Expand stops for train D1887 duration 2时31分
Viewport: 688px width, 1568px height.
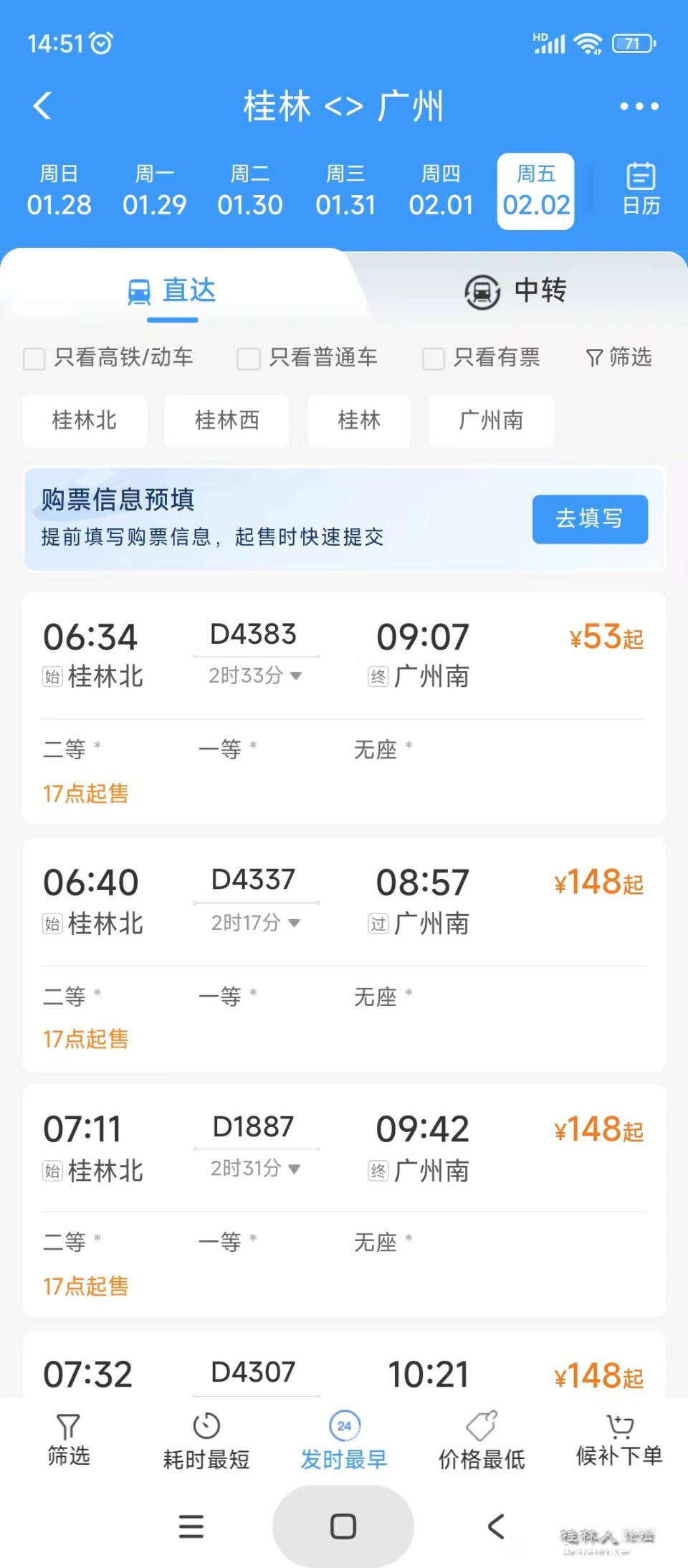(255, 1169)
